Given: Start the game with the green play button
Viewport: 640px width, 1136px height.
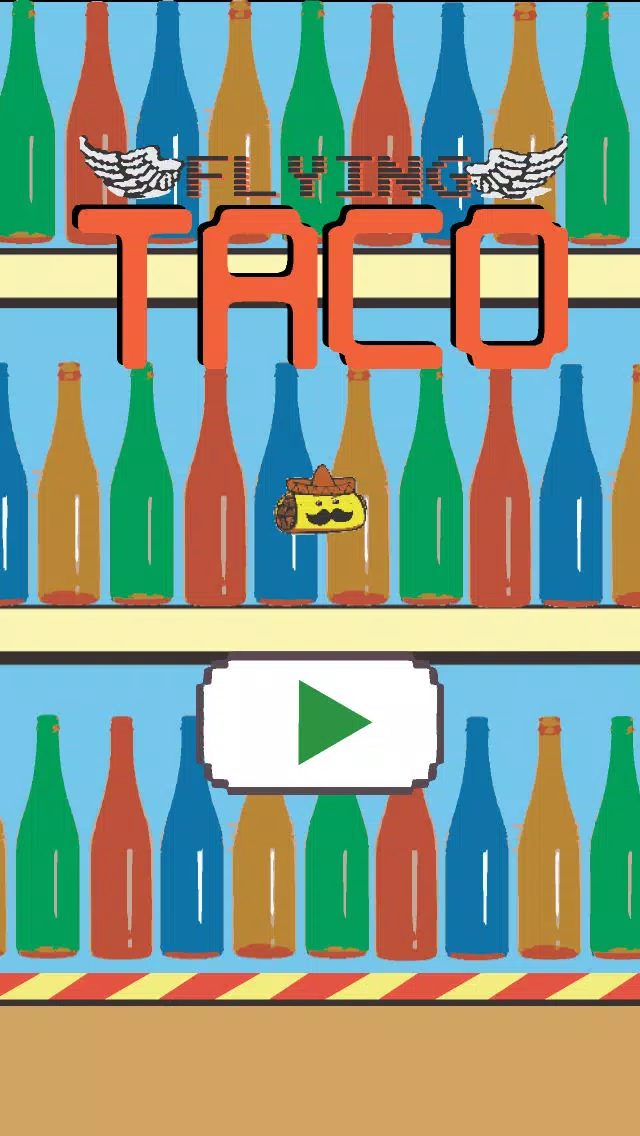Looking at the screenshot, I should (x=322, y=723).
